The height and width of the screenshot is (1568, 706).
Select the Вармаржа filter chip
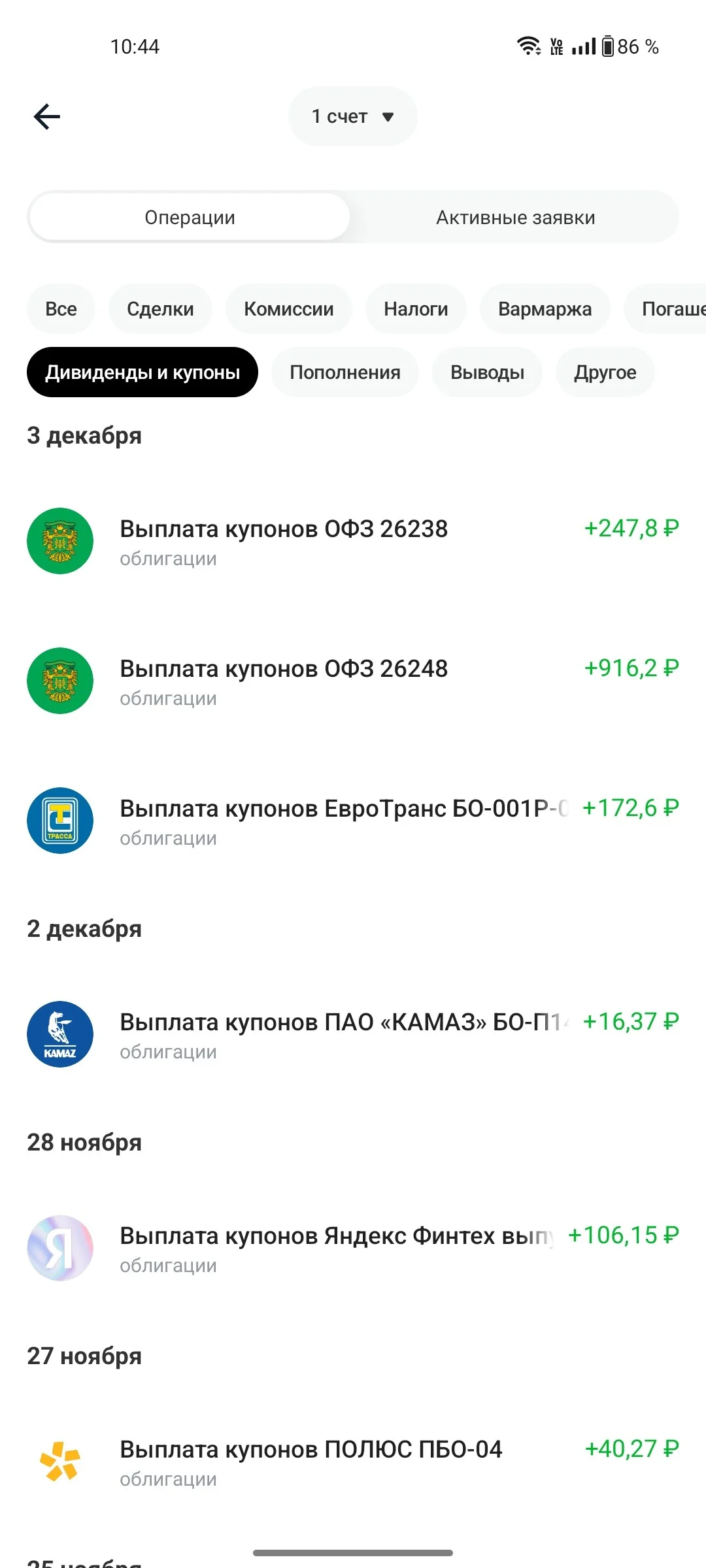[545, 308]
